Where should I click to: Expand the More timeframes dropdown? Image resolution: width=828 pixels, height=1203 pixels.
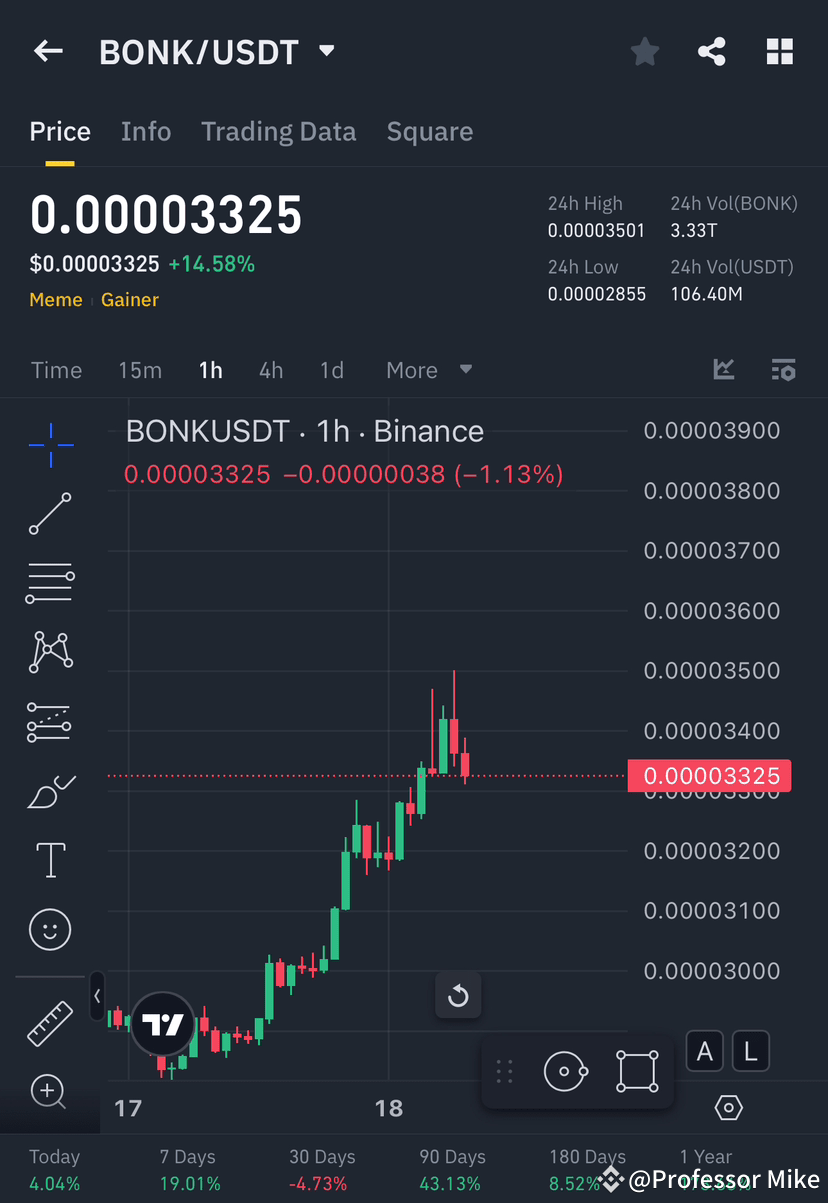click(428, 370)
